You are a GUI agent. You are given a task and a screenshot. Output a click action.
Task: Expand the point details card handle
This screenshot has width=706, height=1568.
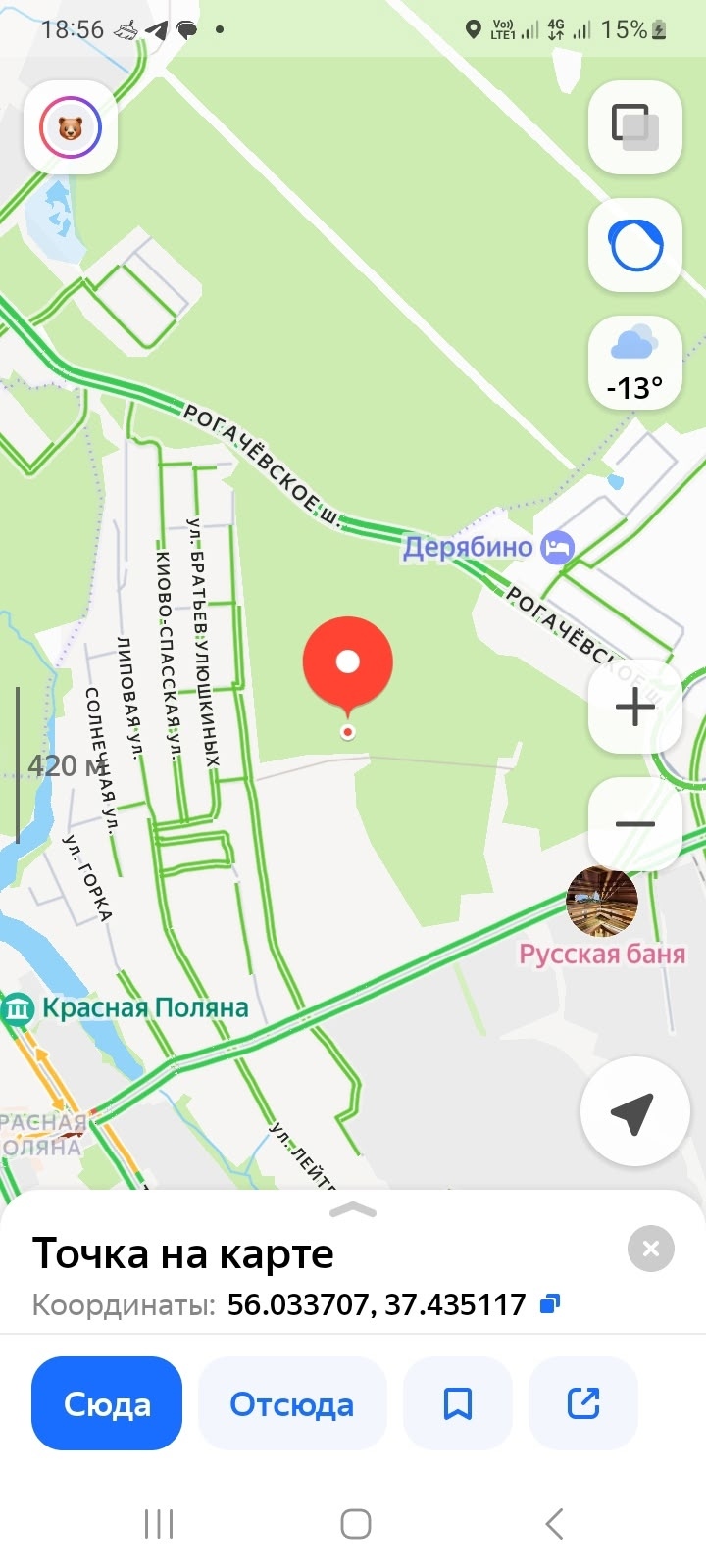tap(353, 1211)
